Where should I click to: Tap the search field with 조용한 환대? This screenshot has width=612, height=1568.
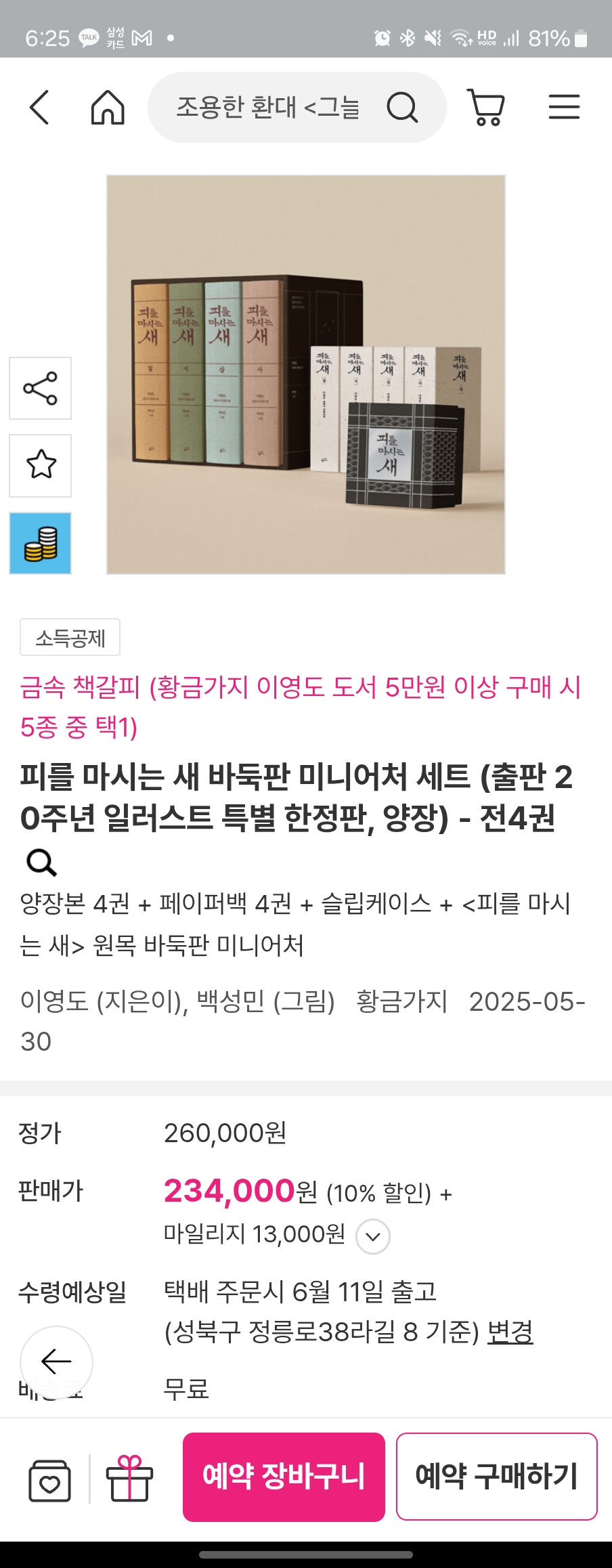point(267,108)
